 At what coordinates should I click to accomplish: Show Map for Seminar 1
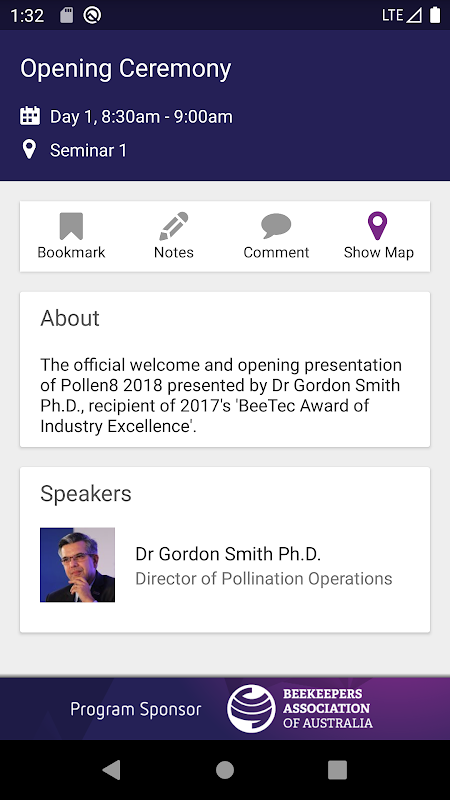[378, 236]
